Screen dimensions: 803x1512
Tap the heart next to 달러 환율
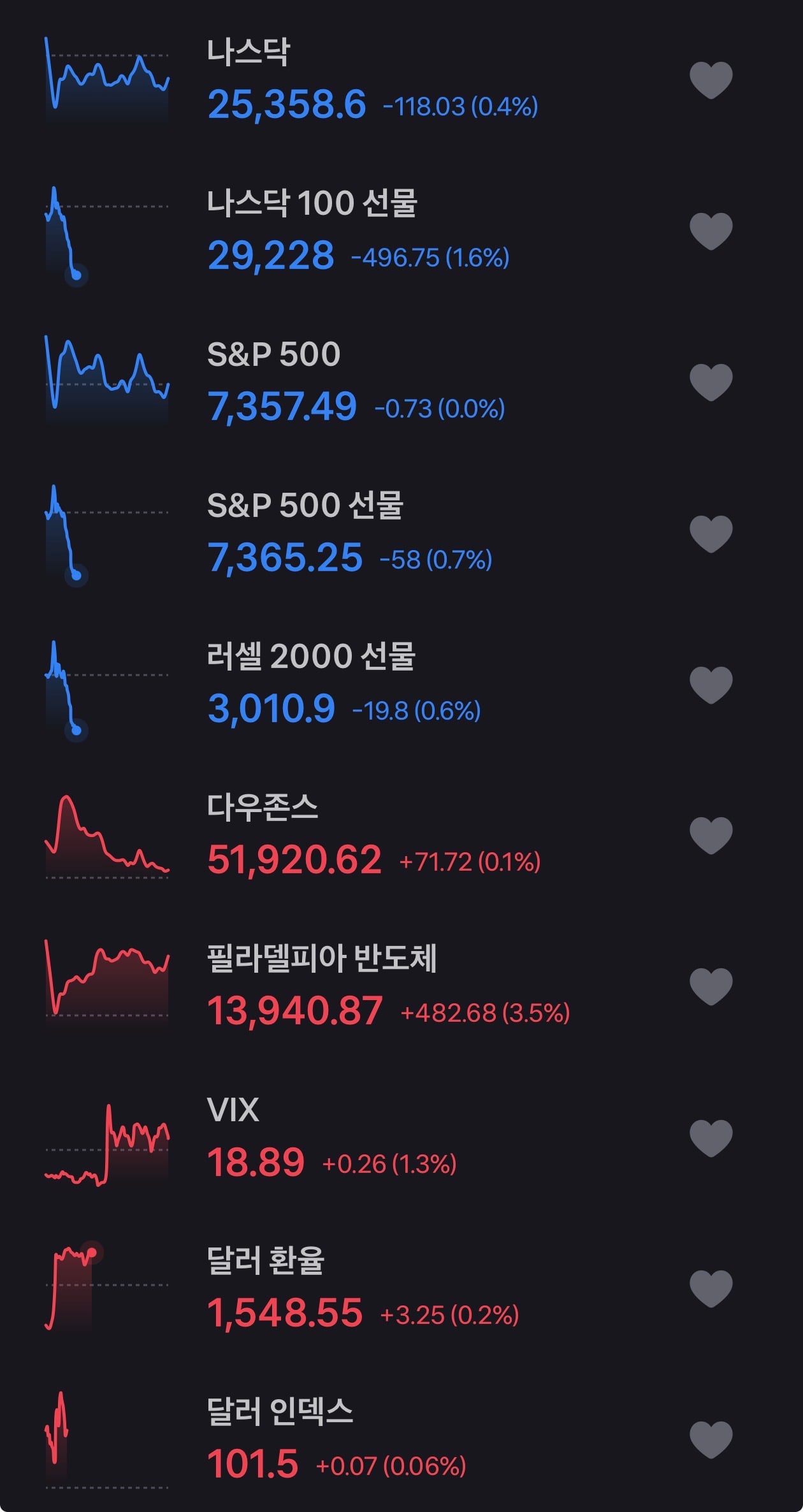pyautogui.click(x=711, y=1289)
